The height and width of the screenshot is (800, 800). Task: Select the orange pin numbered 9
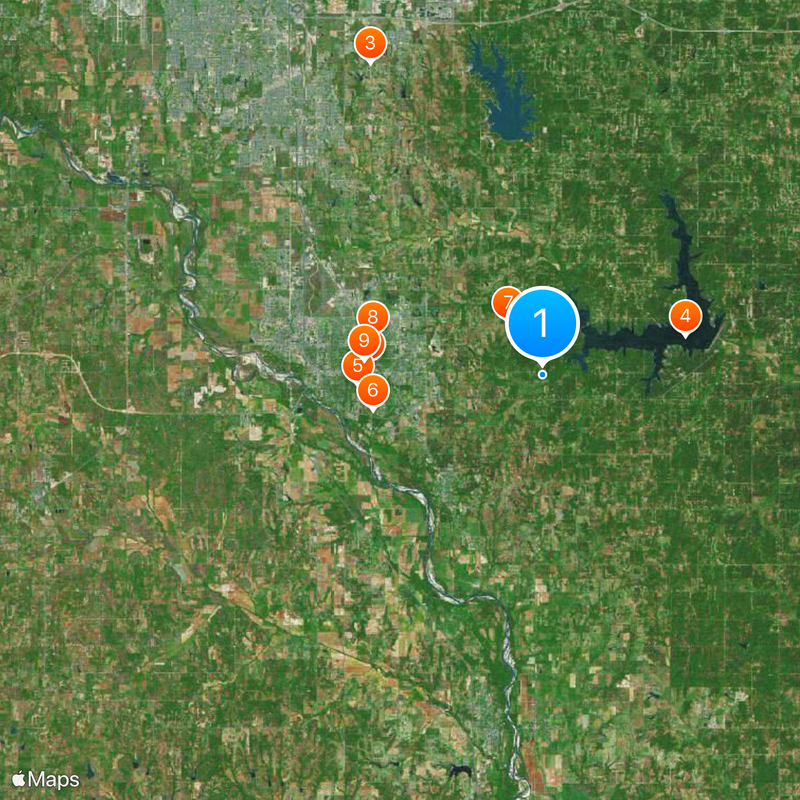tap(364, 340)
